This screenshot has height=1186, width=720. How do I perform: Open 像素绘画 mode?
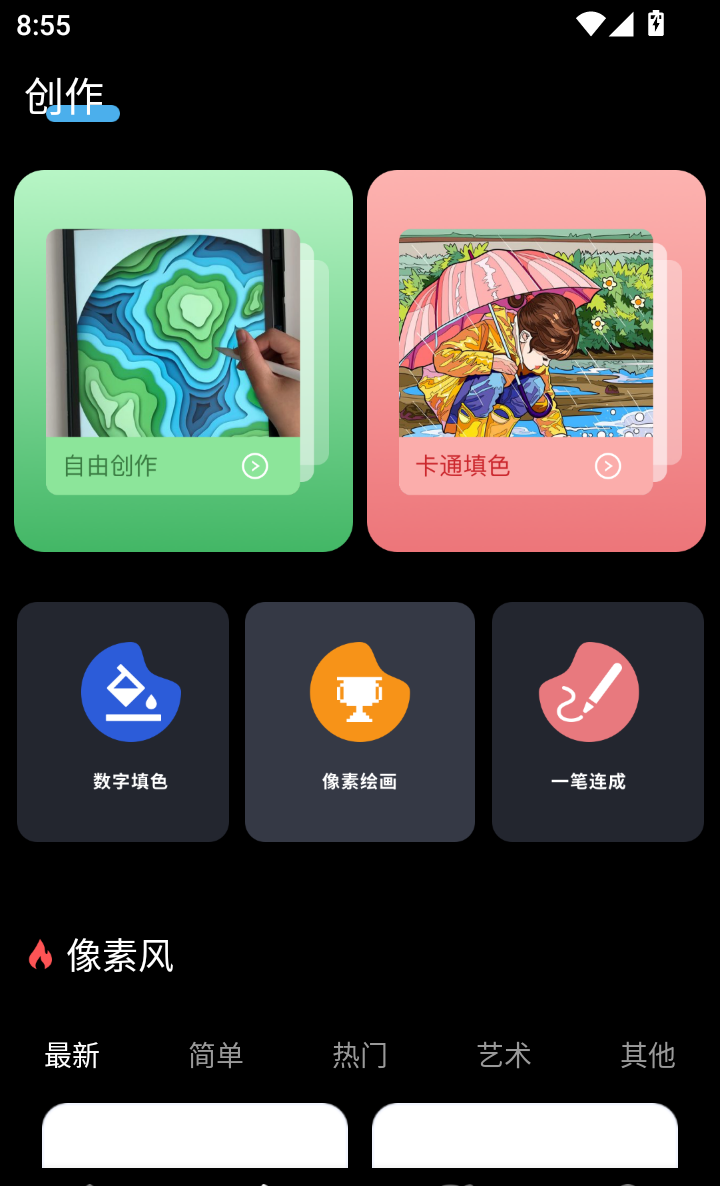tap(360, 721)
